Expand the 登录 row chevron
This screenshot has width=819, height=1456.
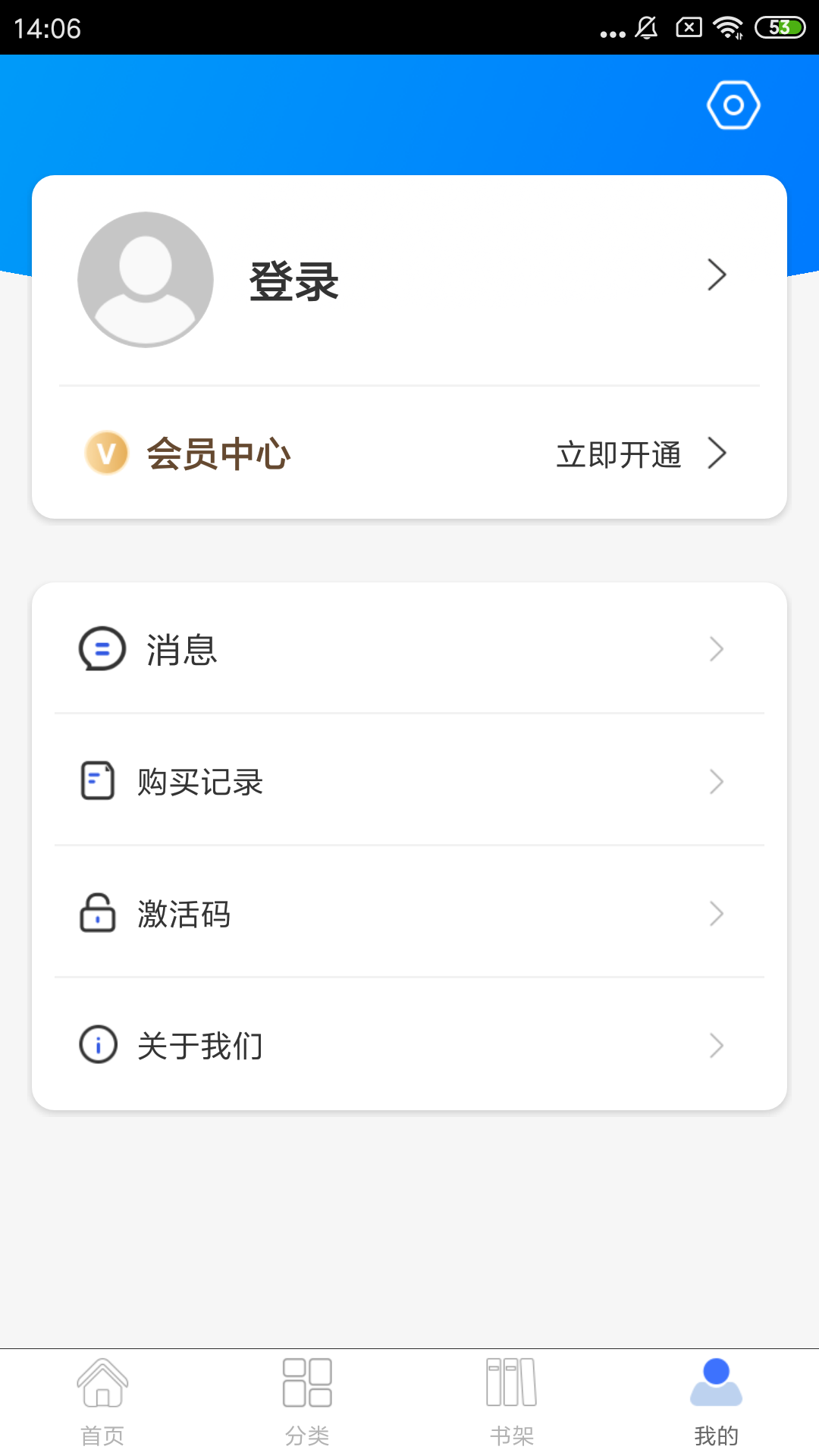[717, 277]
